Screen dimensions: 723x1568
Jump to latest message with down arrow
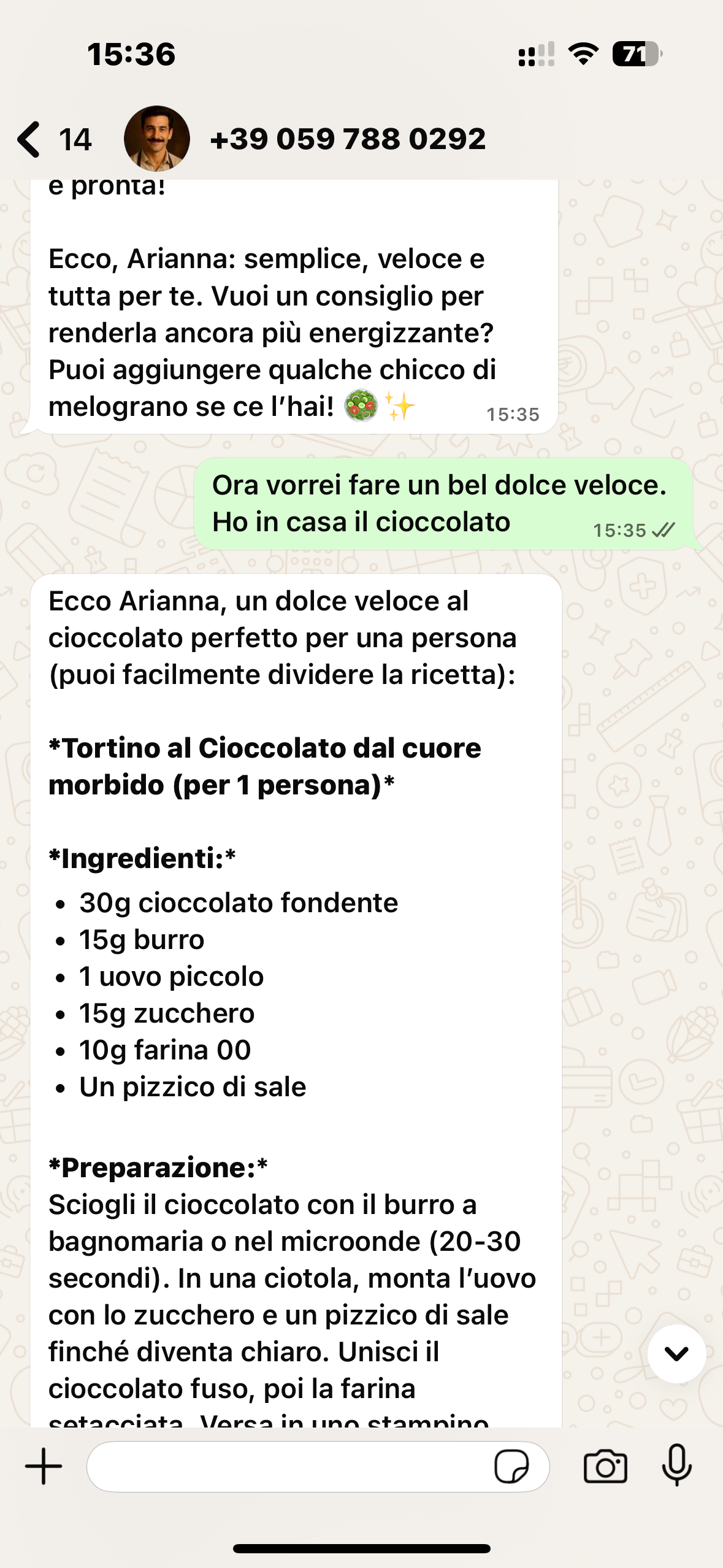(x=676, y=1353)
